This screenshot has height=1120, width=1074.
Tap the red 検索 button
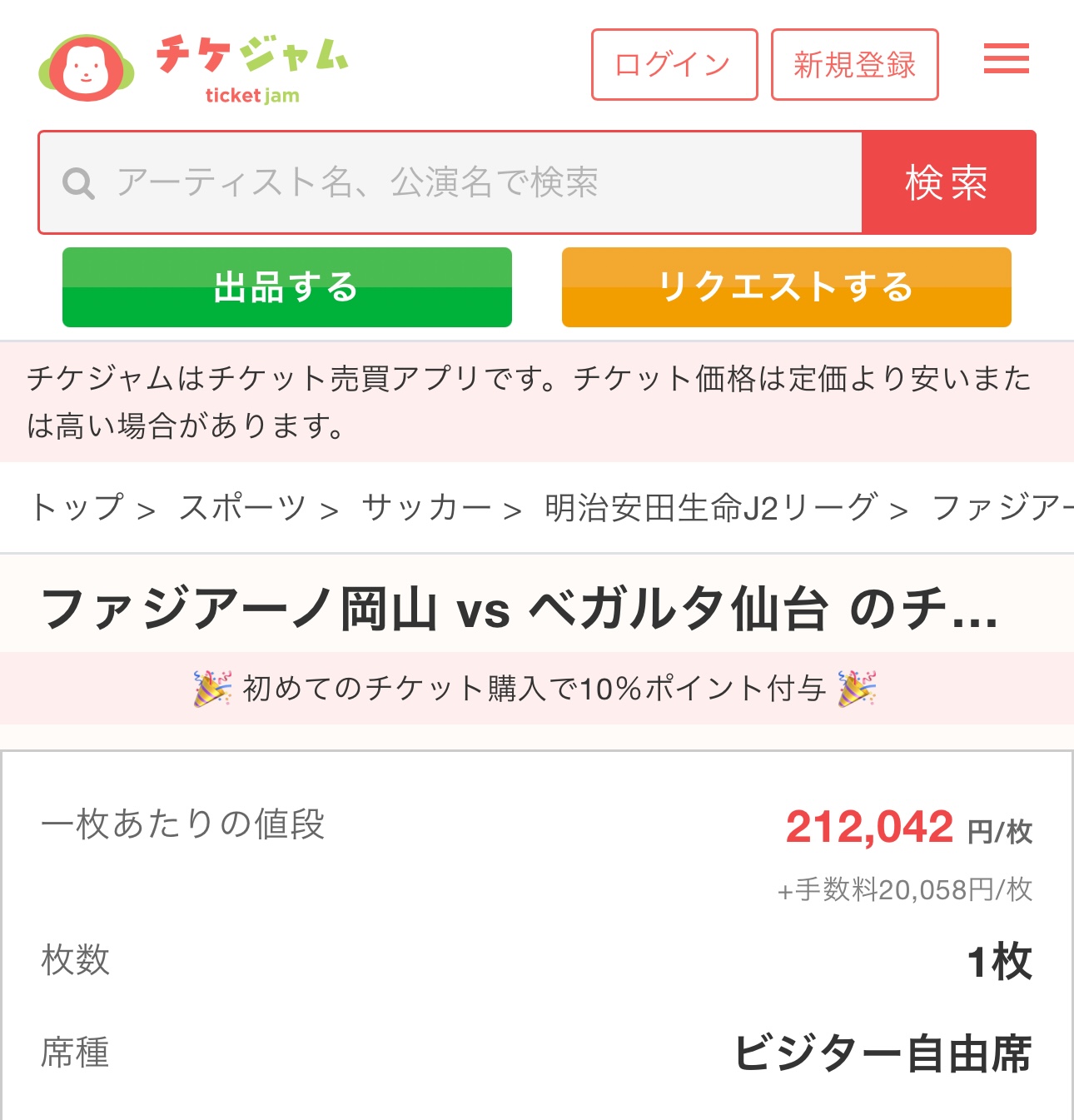coord(948,182)
